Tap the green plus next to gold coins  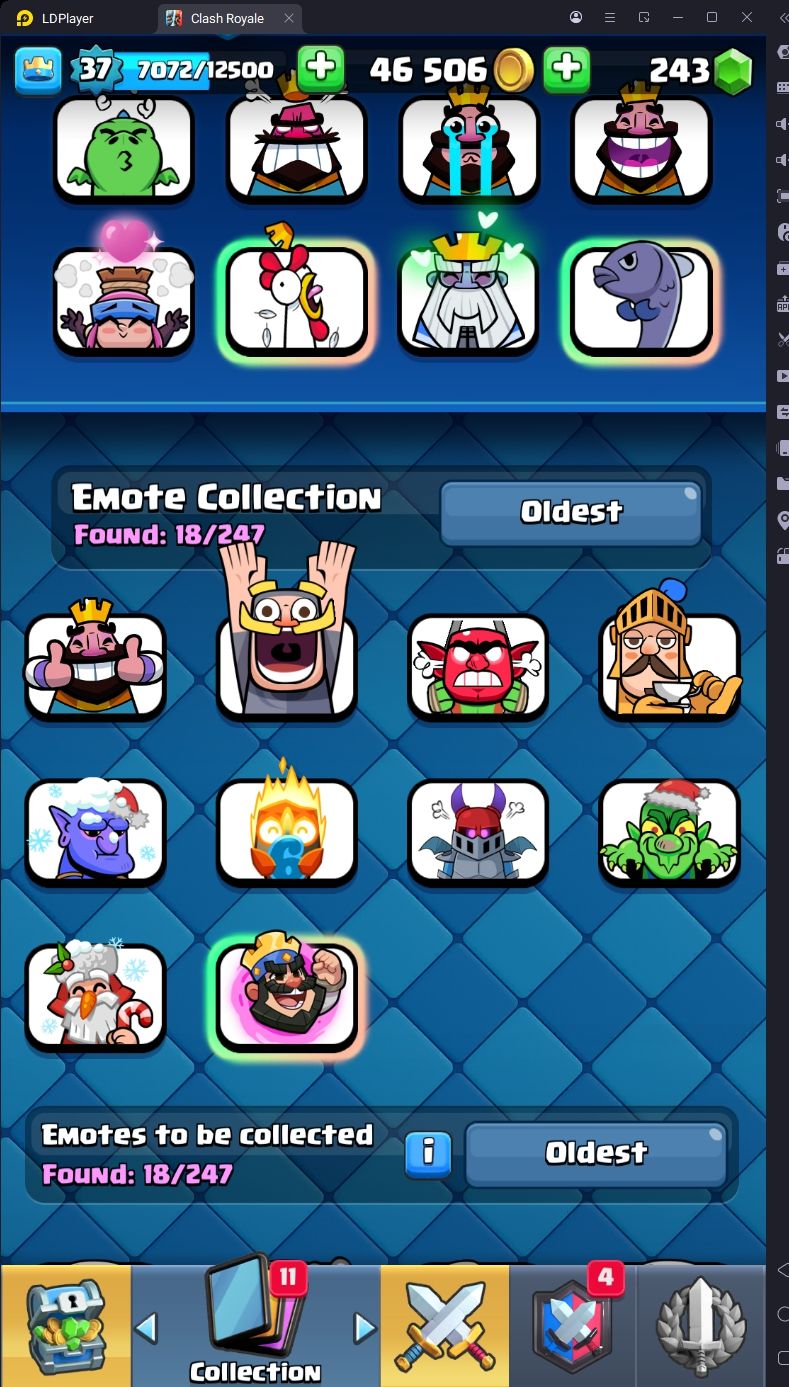(x=566, y=69)
